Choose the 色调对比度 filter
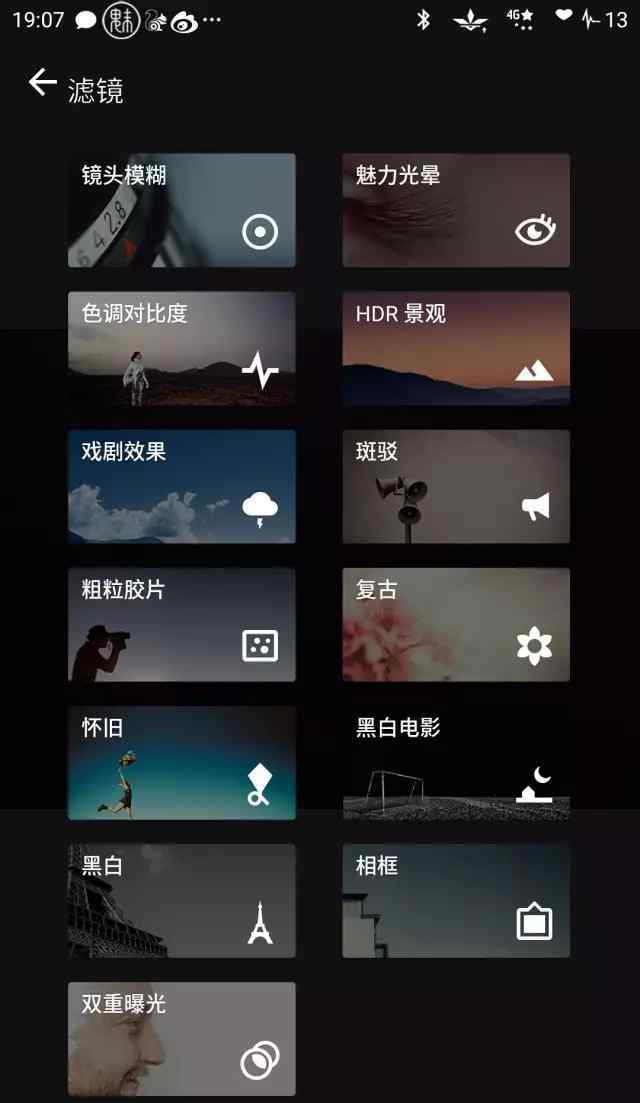This screenshot has height=1103, width=640. click(181, 348)
